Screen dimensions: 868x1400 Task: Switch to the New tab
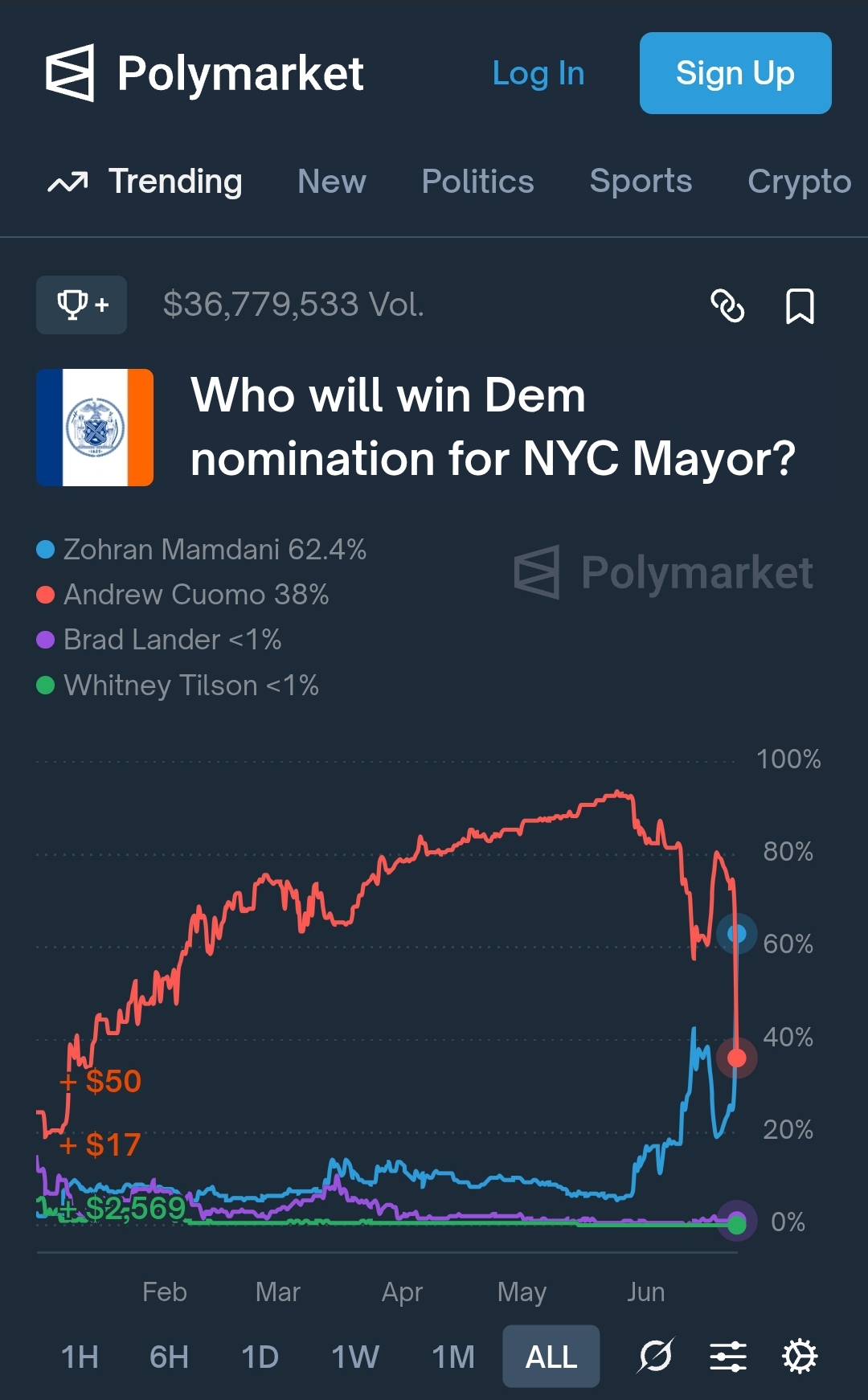click(332, 182)
